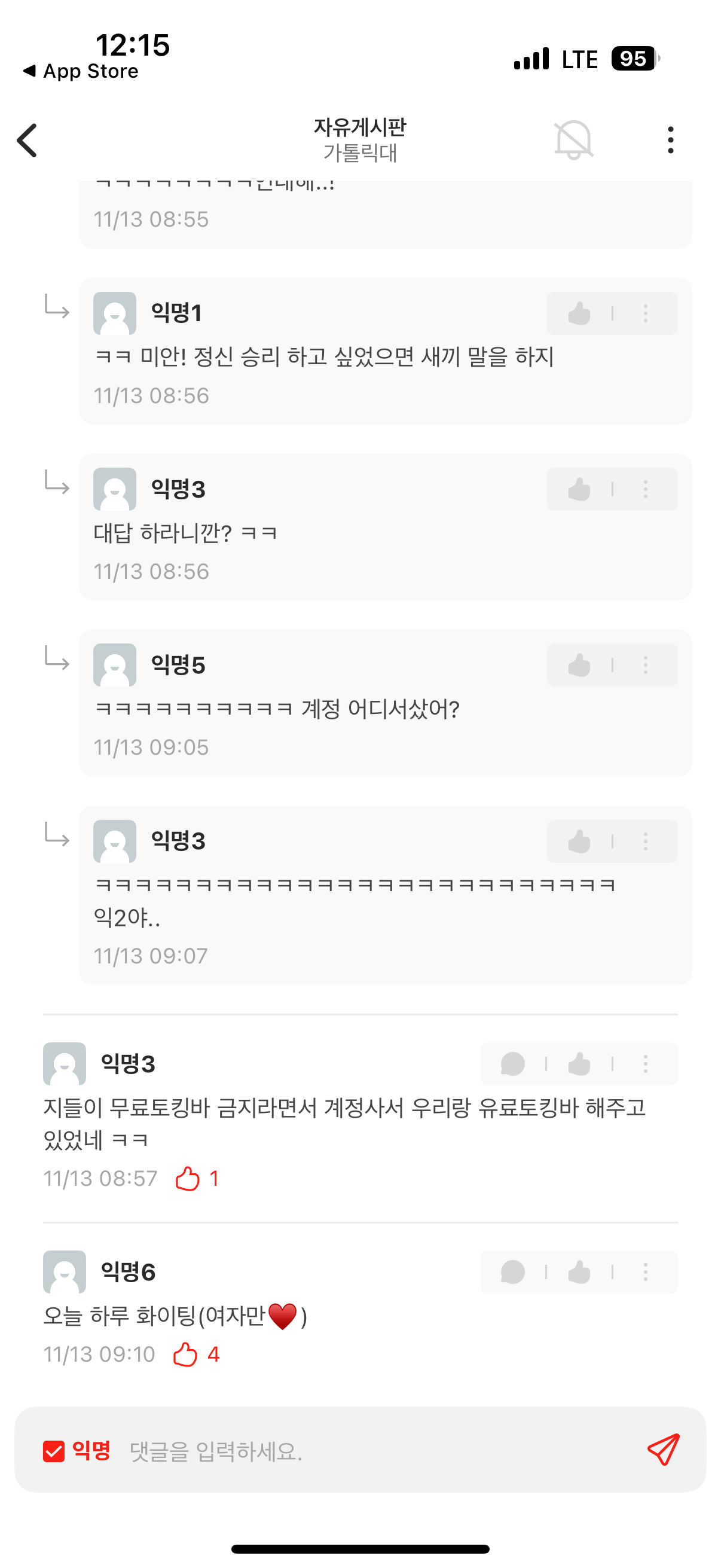This screenshot has height=1568, width=721.
Task: Reply to 익명3's comment about 무료토킹바
Action: pos(512,1064)
